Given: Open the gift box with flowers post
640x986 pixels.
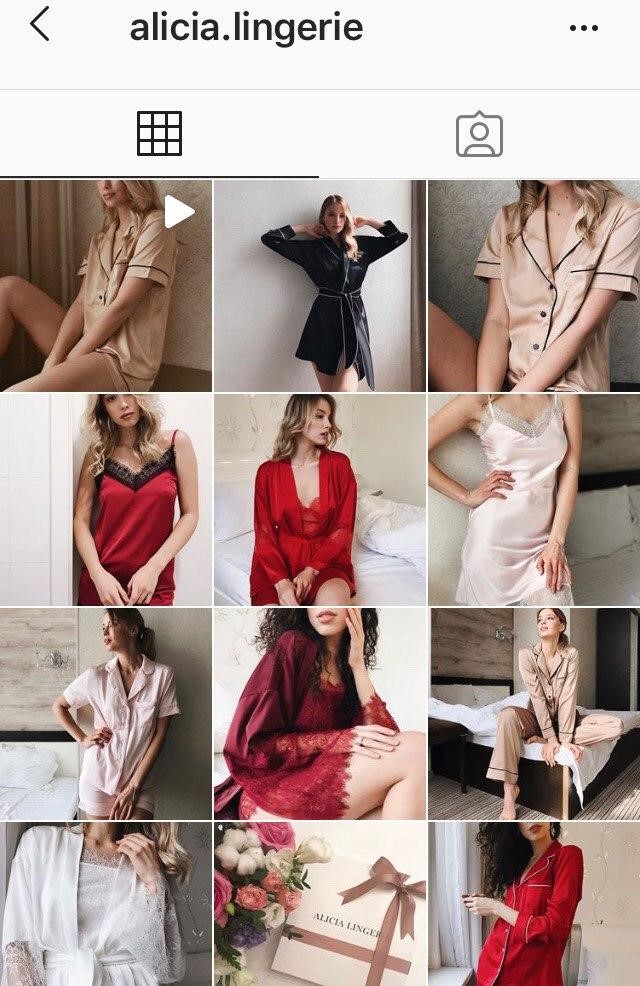Looking at the screenshot, I should [319, 904].
